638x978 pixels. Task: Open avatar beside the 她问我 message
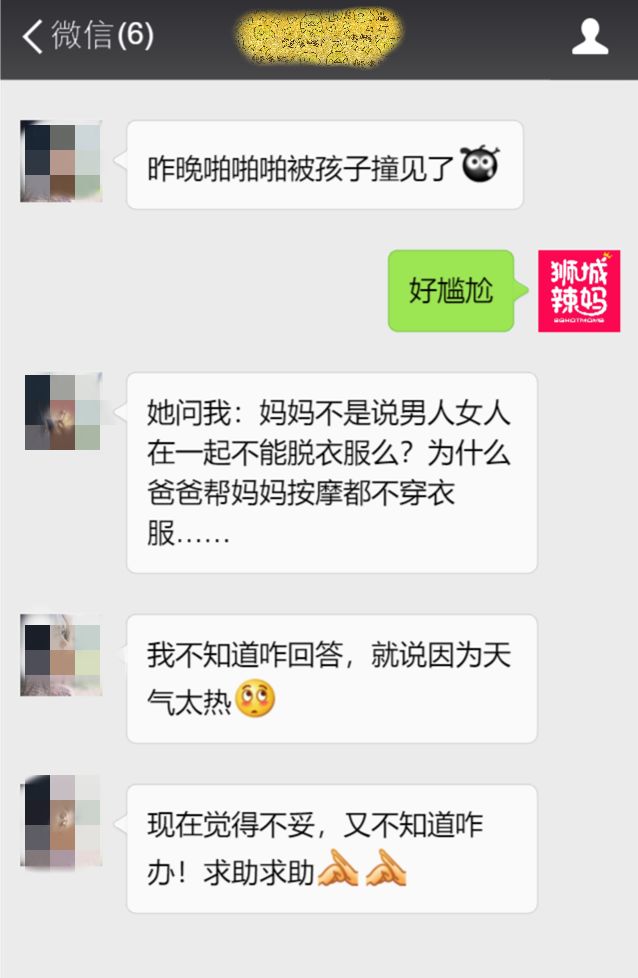(62, 411)
